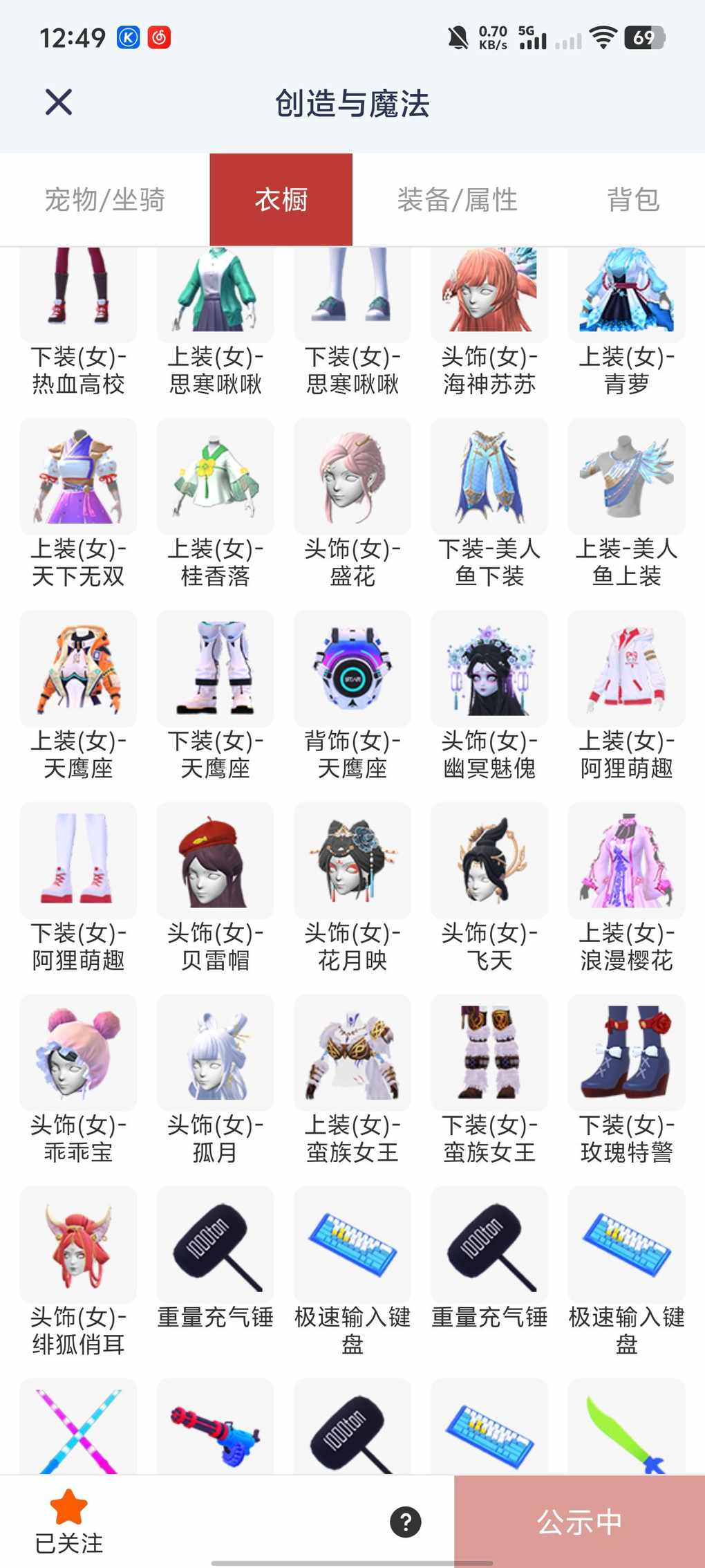Close the 创造与魔法 page

59,102
